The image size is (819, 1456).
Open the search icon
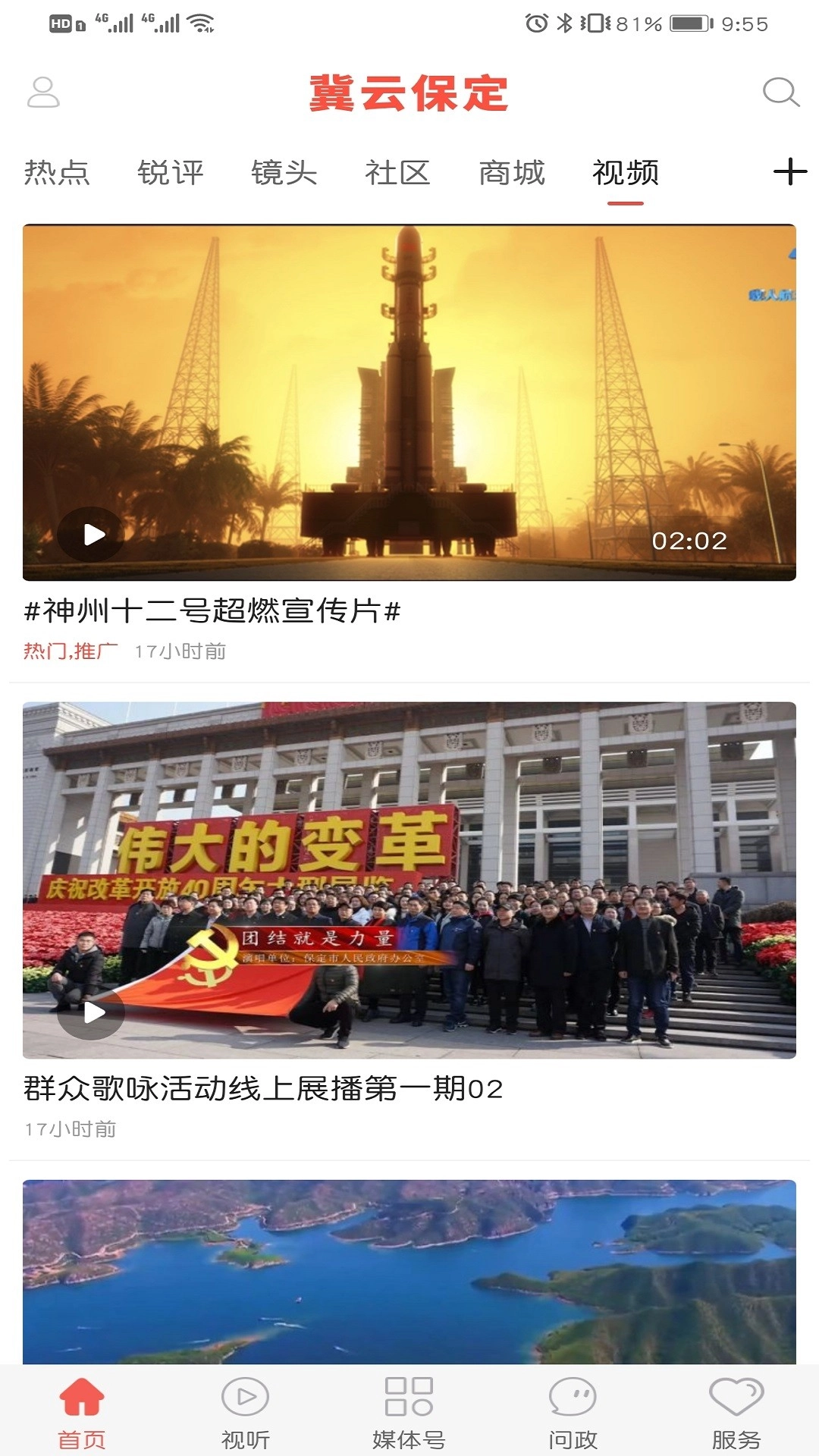pos(780,94)
